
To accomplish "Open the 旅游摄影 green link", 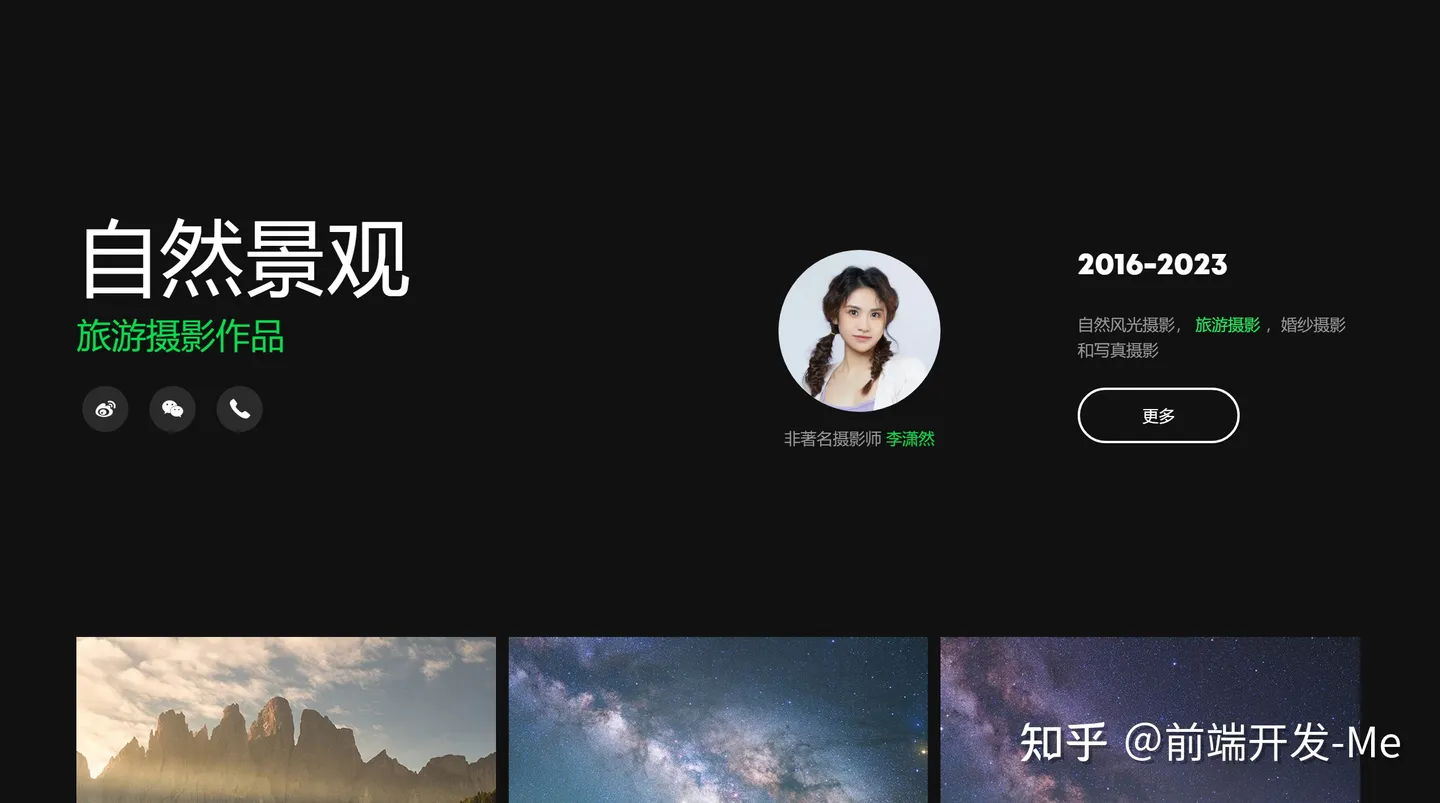I will tap(1227, 325).
